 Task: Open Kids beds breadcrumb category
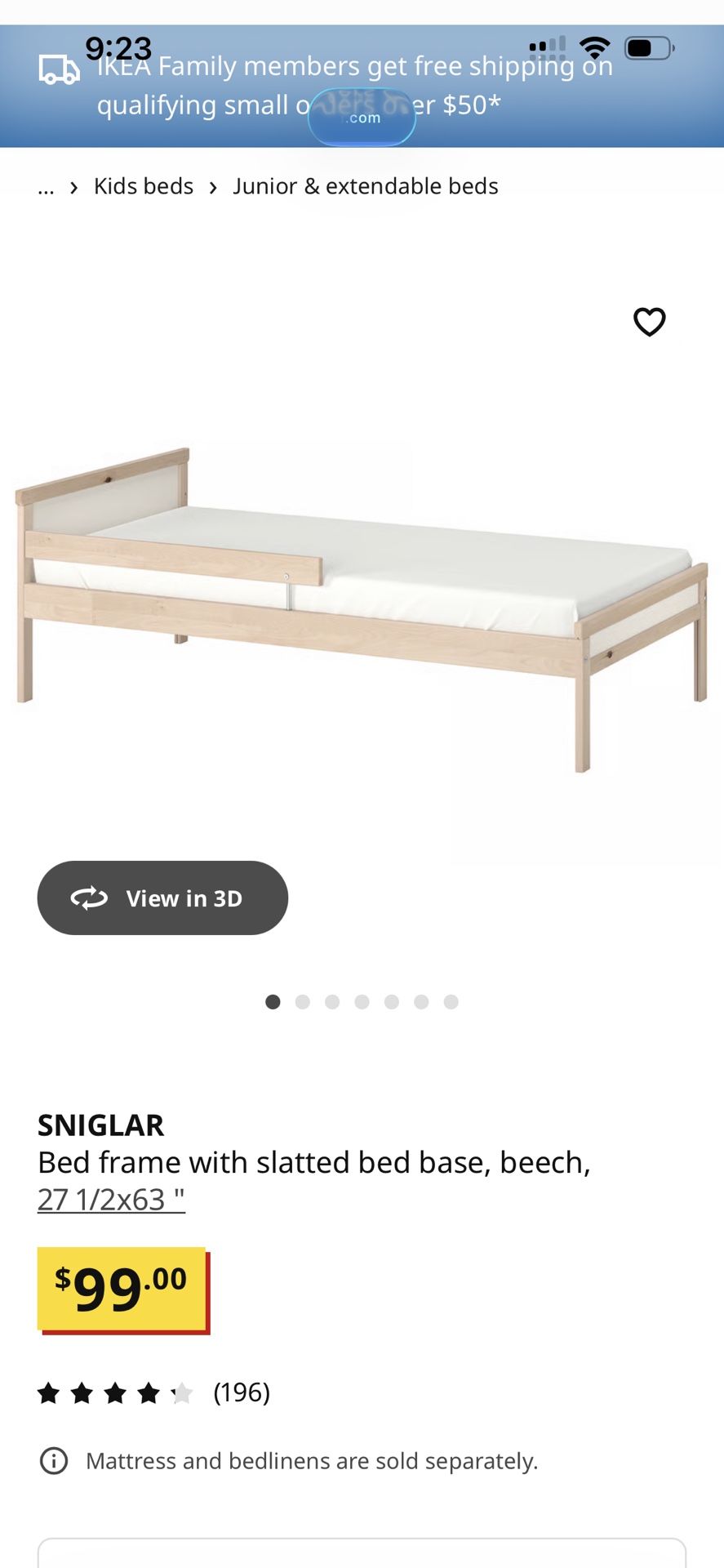click(x=143, y=185)
